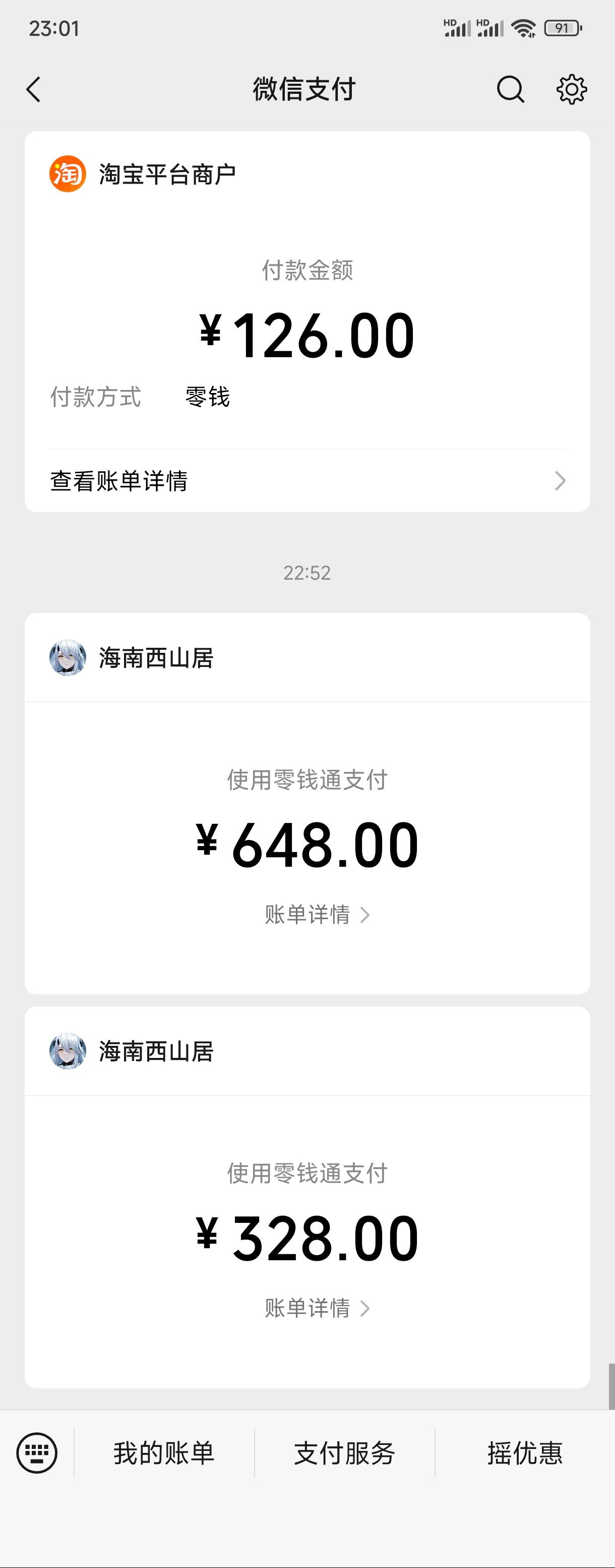View 账单详情 for the ¥648.00 payment
Screen dimensions: 615x1568
coord(316,915)
